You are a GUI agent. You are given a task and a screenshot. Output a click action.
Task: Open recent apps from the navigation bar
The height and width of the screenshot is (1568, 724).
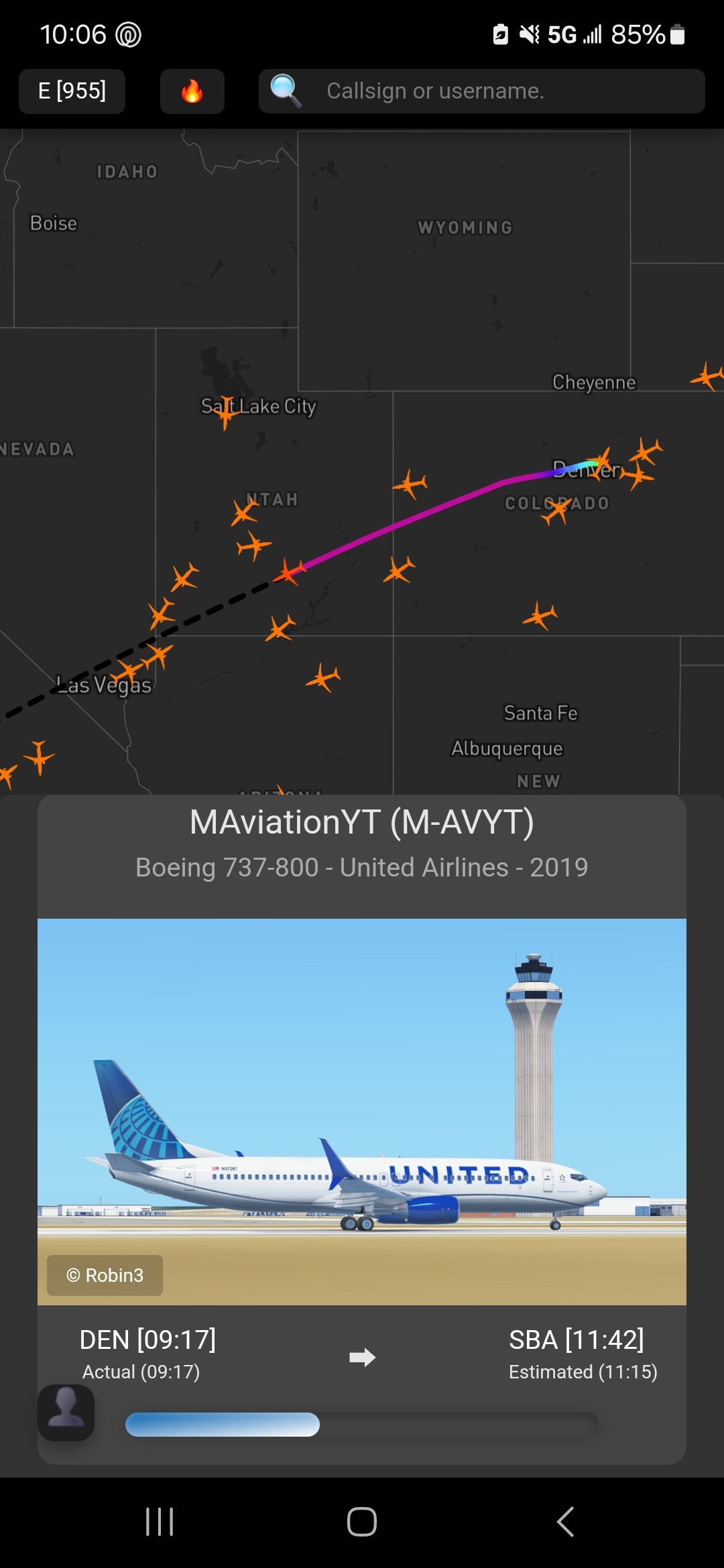pos(160,1521)
